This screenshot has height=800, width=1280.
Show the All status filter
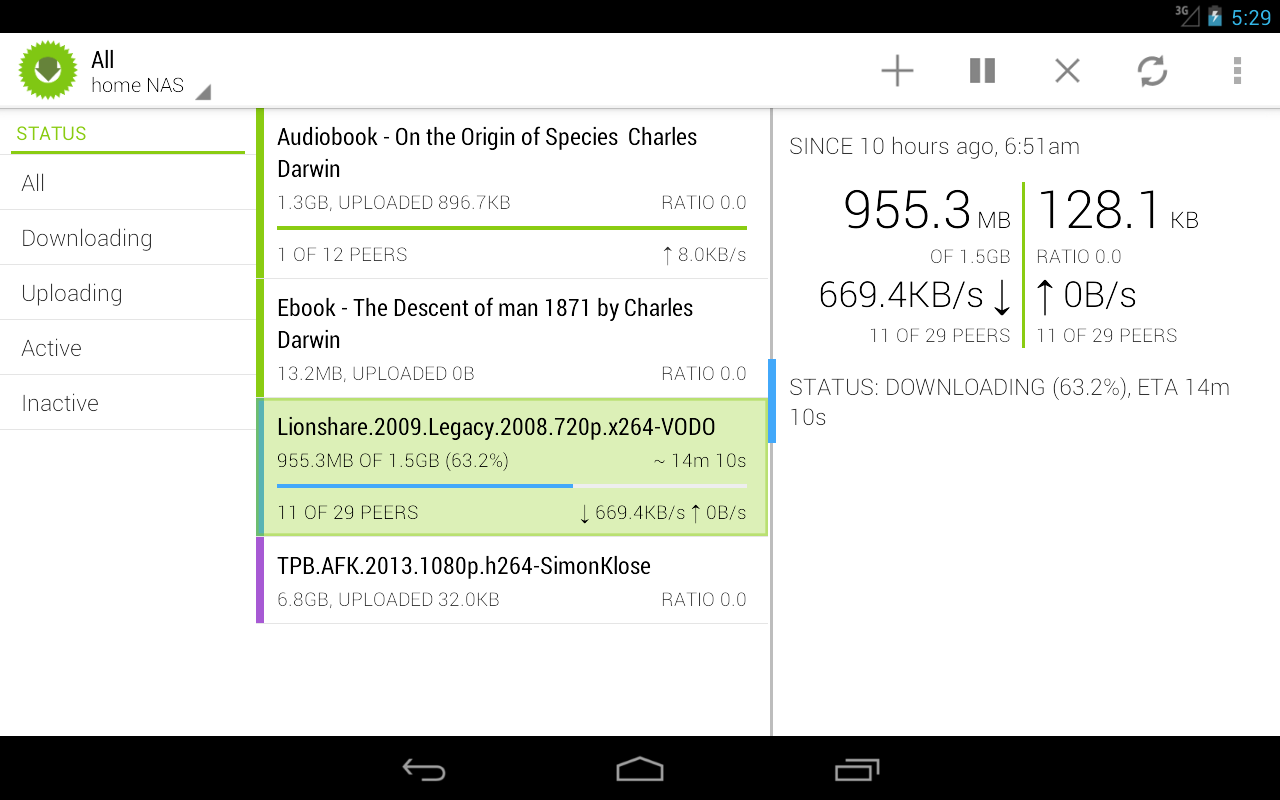(127, 183)
